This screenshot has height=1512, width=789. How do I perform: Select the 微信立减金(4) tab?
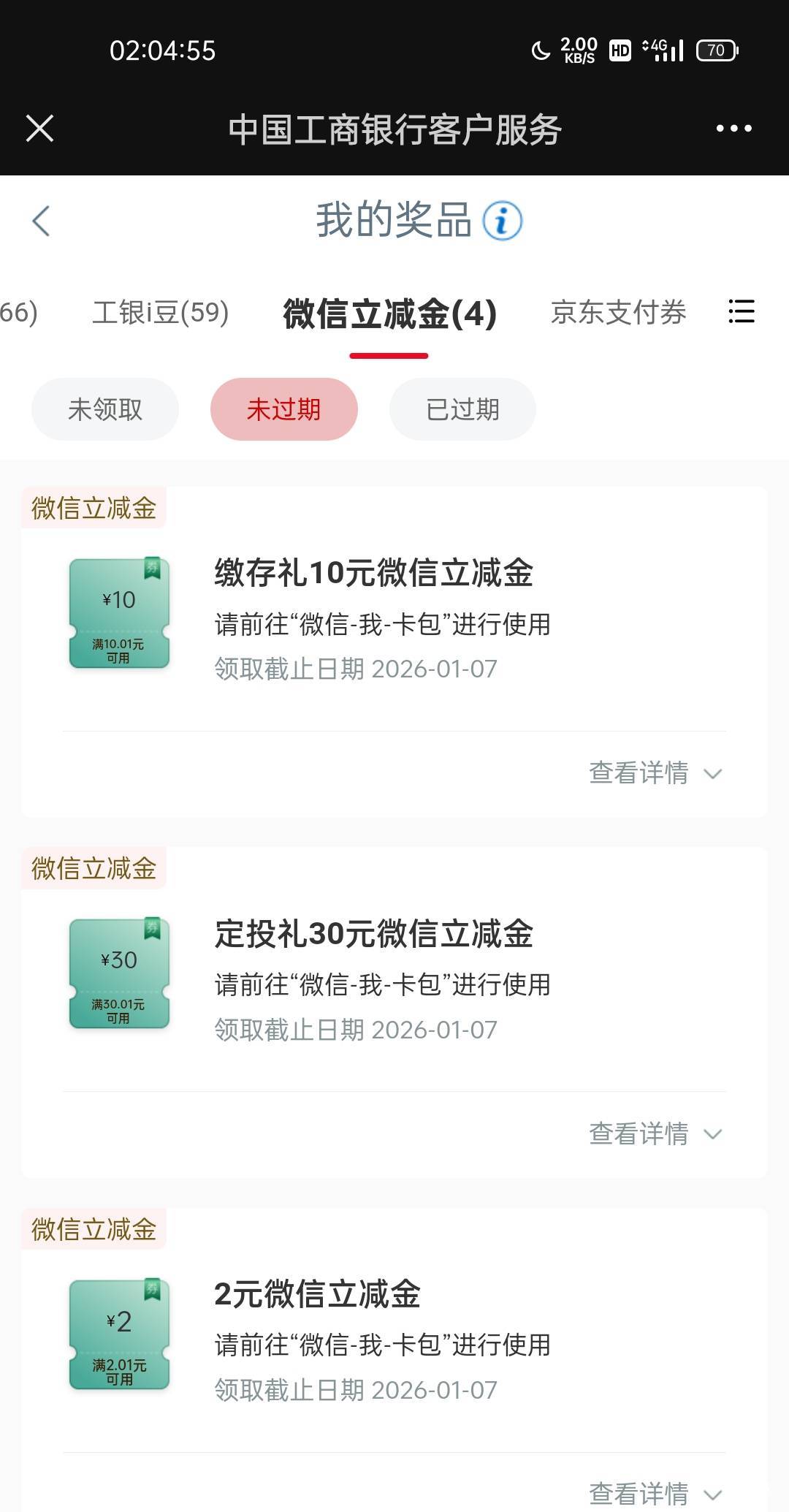tap(389, 314)
